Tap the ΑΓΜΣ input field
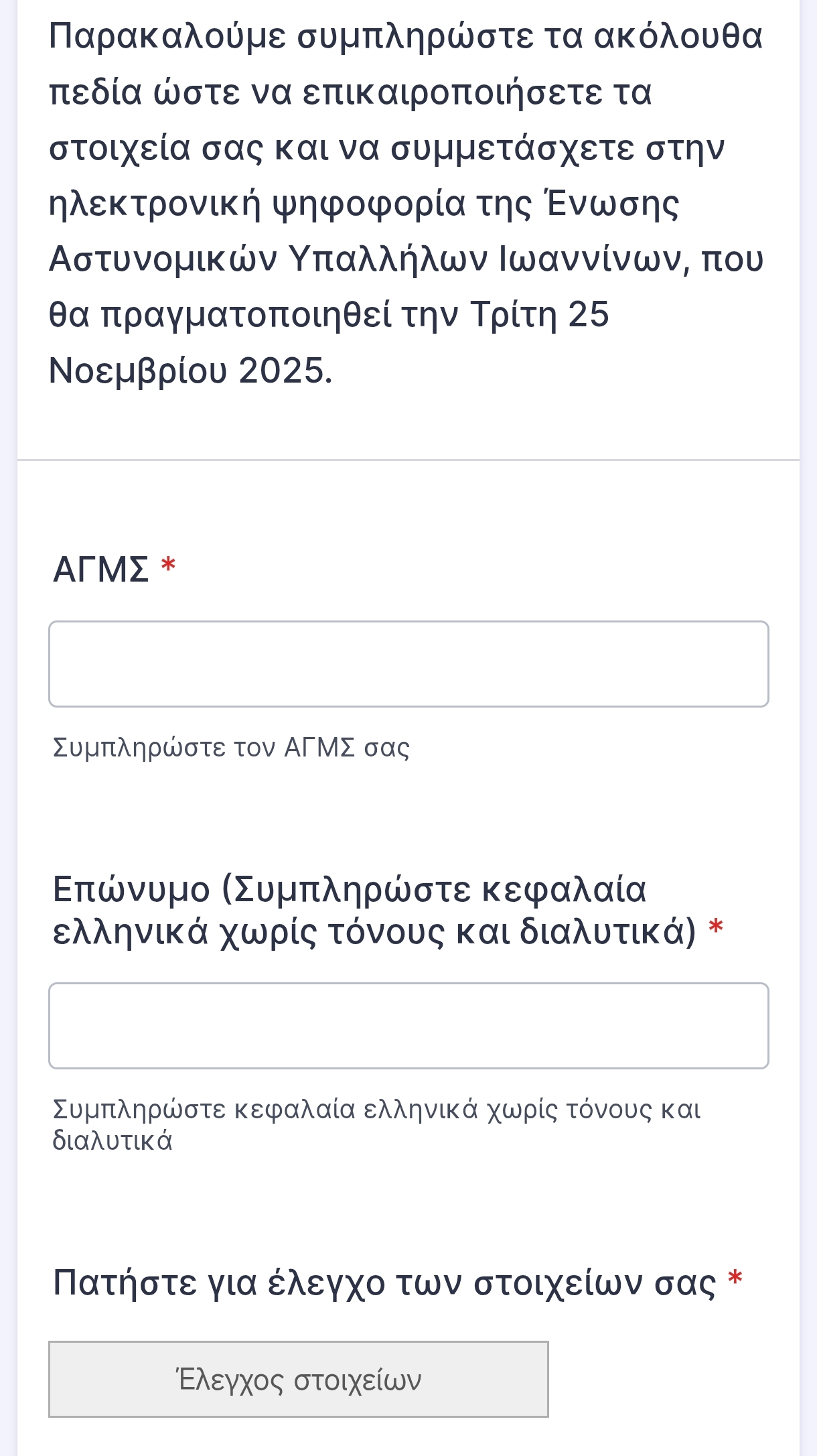817x1456 pixels. (x=408, y=664)
